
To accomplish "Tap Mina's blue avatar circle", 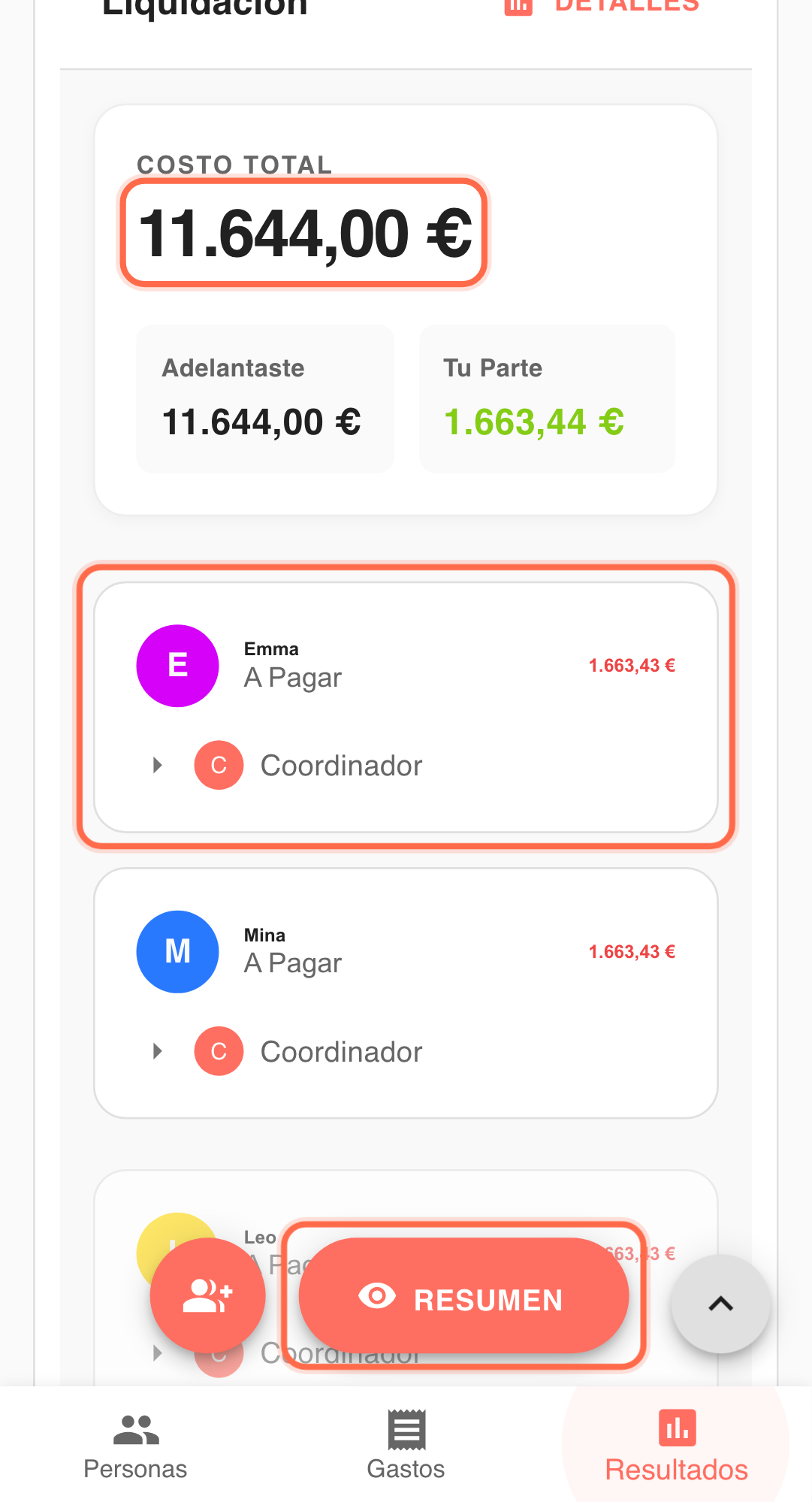I will pos(177,951).
